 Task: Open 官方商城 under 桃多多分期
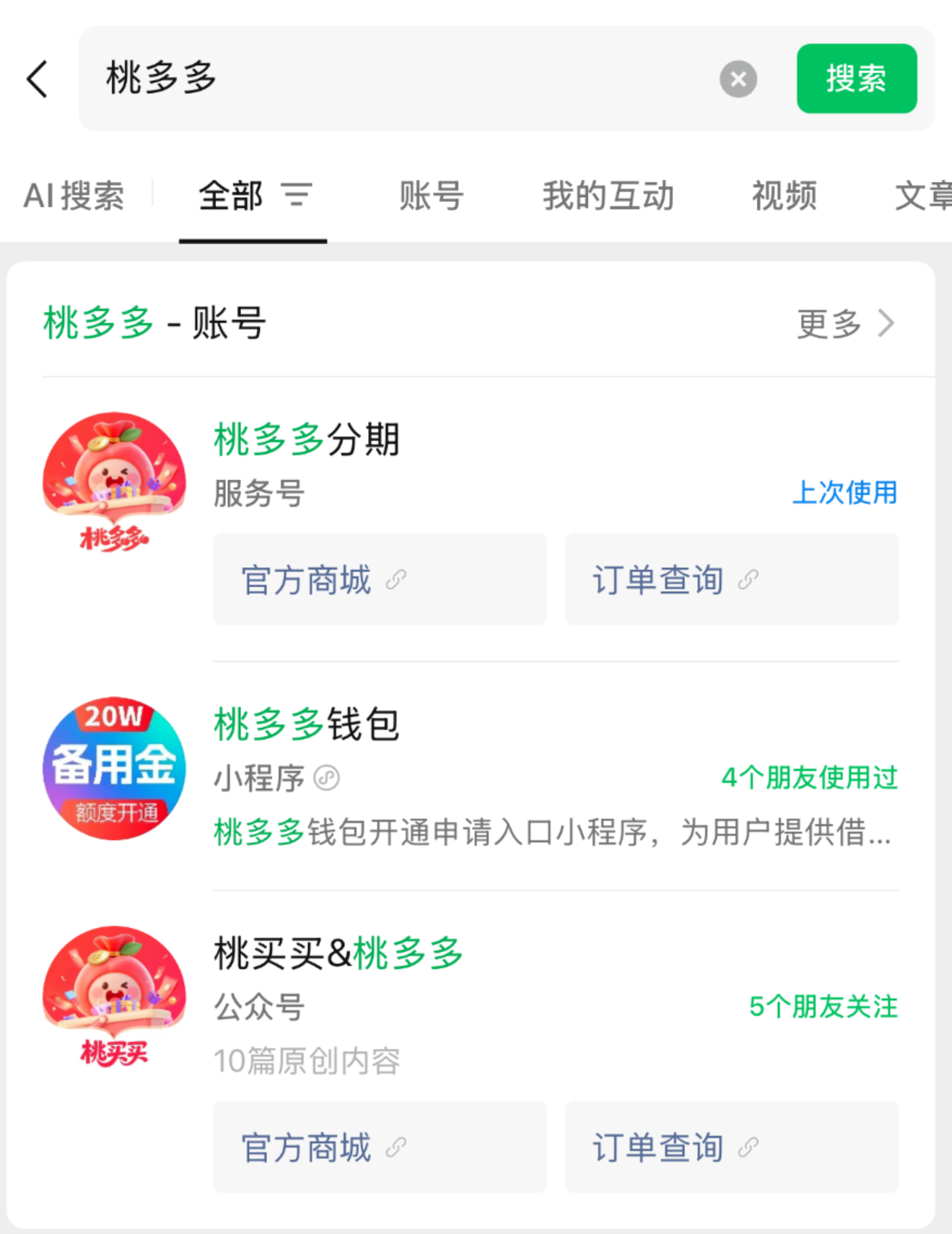coord(380,579)
